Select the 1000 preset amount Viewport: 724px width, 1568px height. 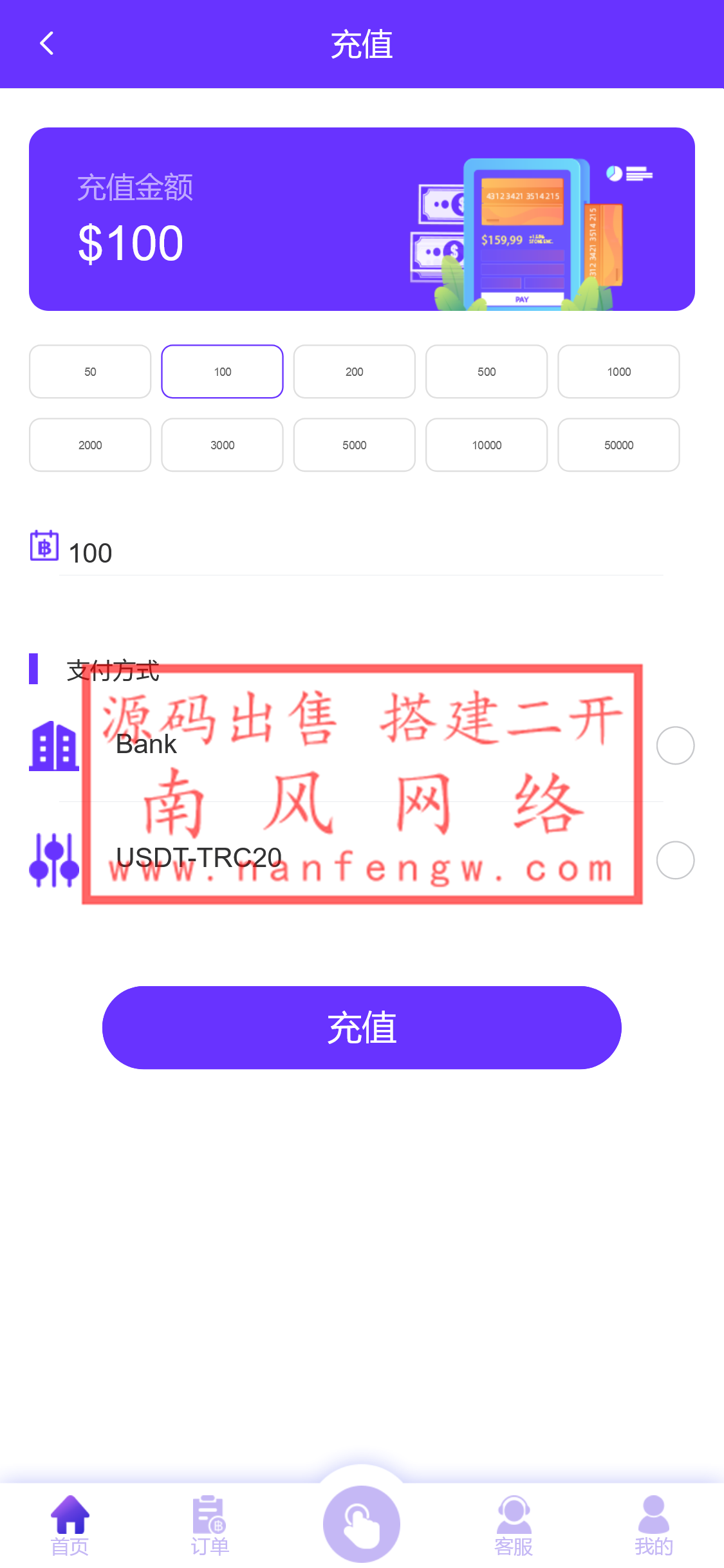[618, 371]
